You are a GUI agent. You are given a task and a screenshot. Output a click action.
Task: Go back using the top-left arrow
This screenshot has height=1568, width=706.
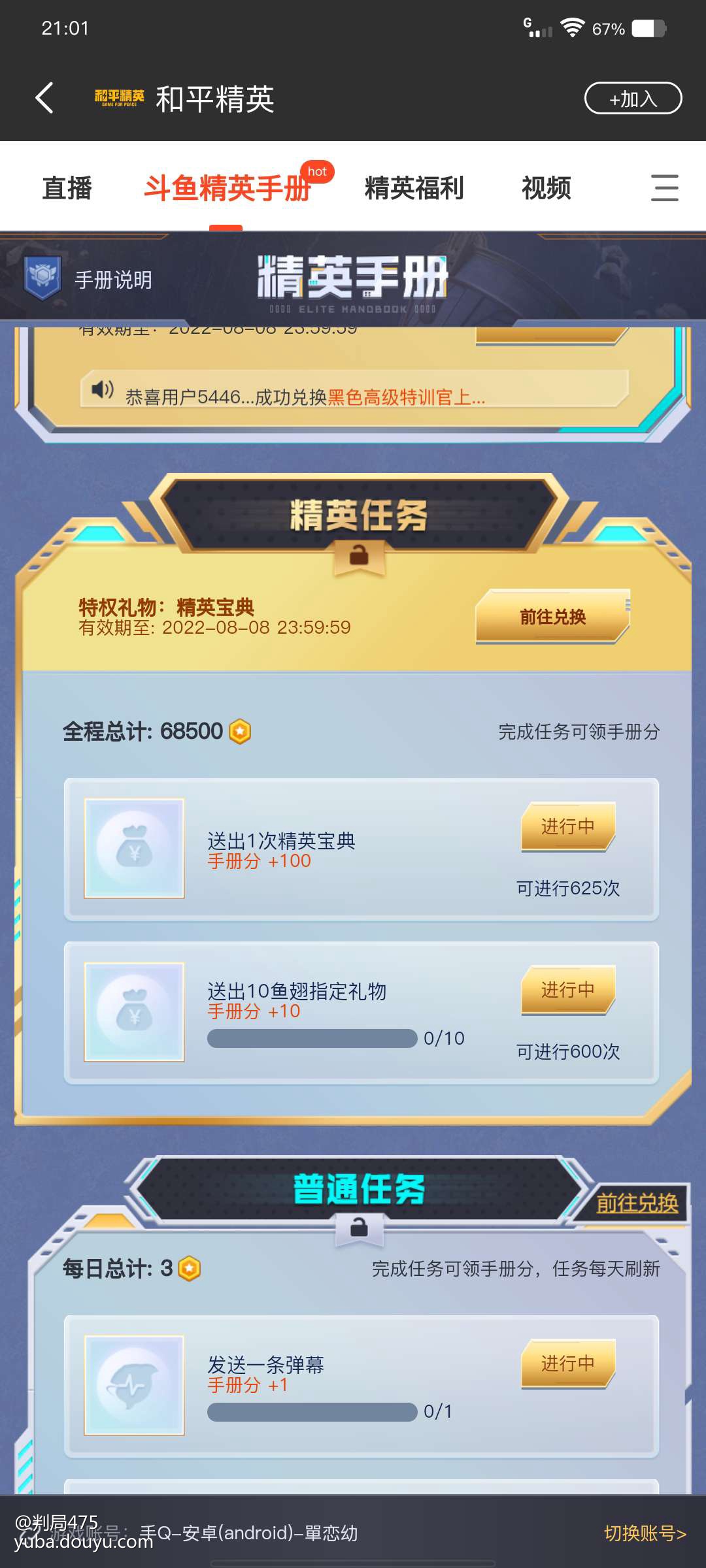(x=44, y=98)
